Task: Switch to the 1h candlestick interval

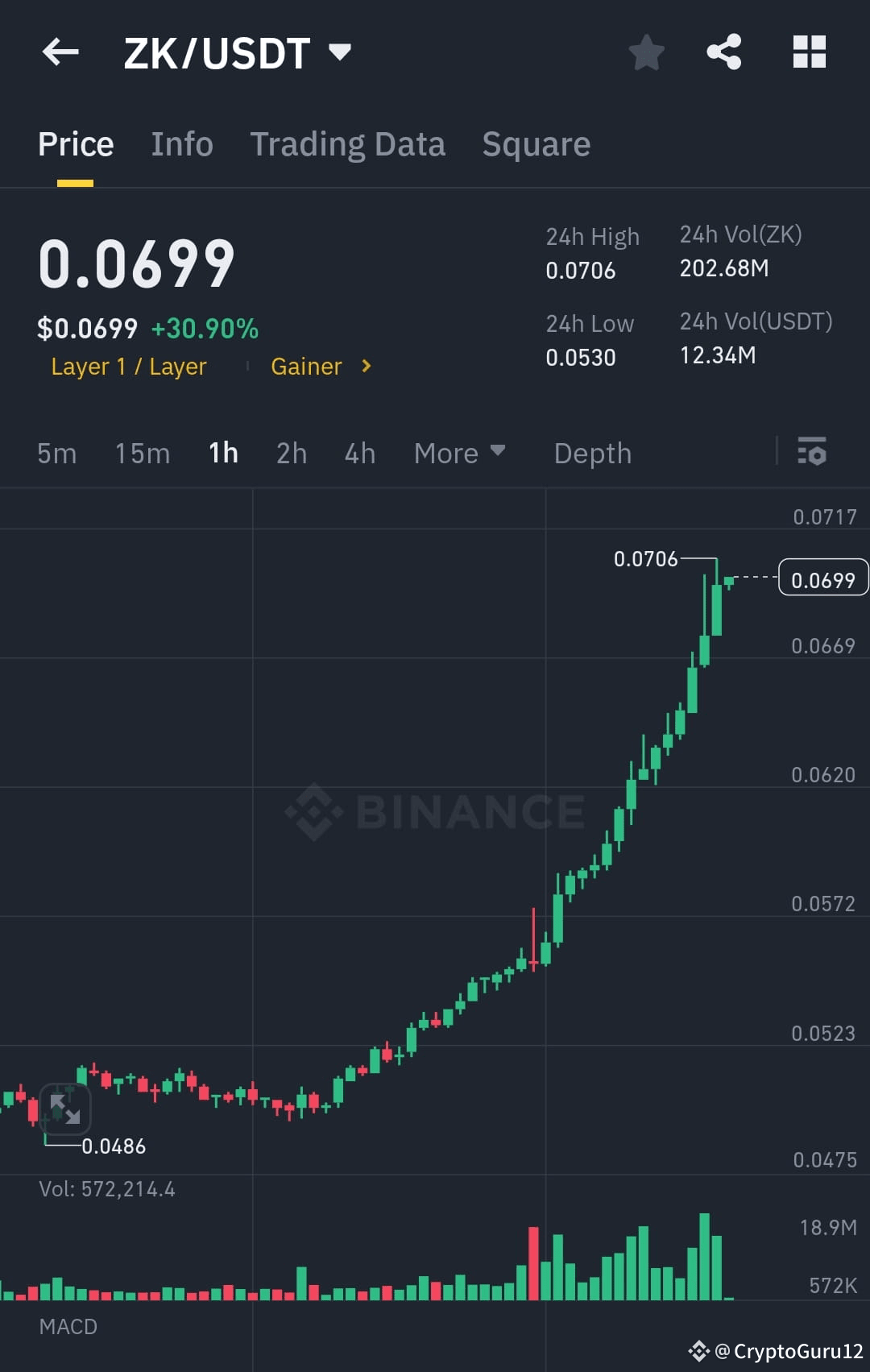Action: [222, 453]
